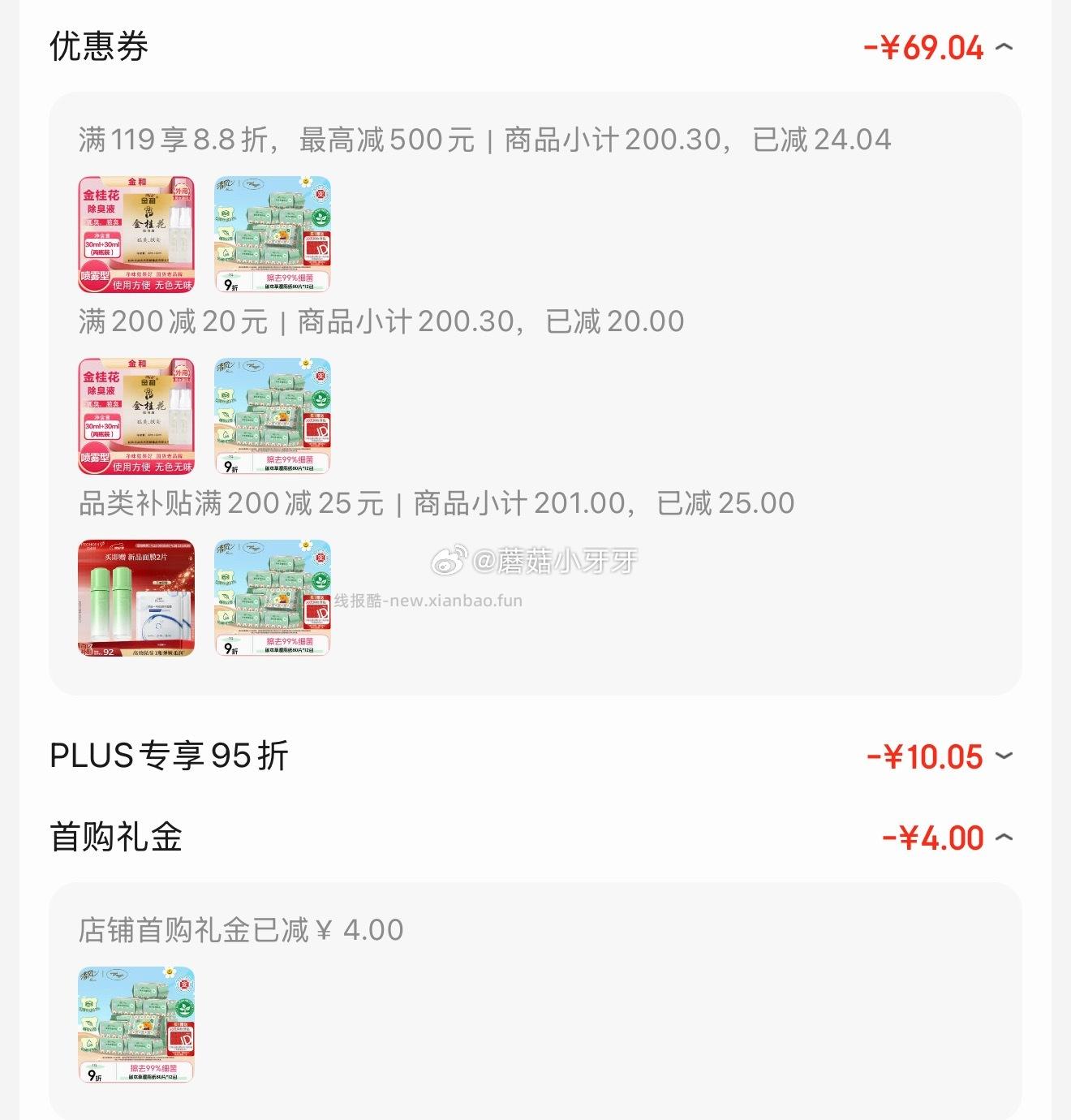Open second 金桂花 thumbnail under 满200减20元

point(135,418)
